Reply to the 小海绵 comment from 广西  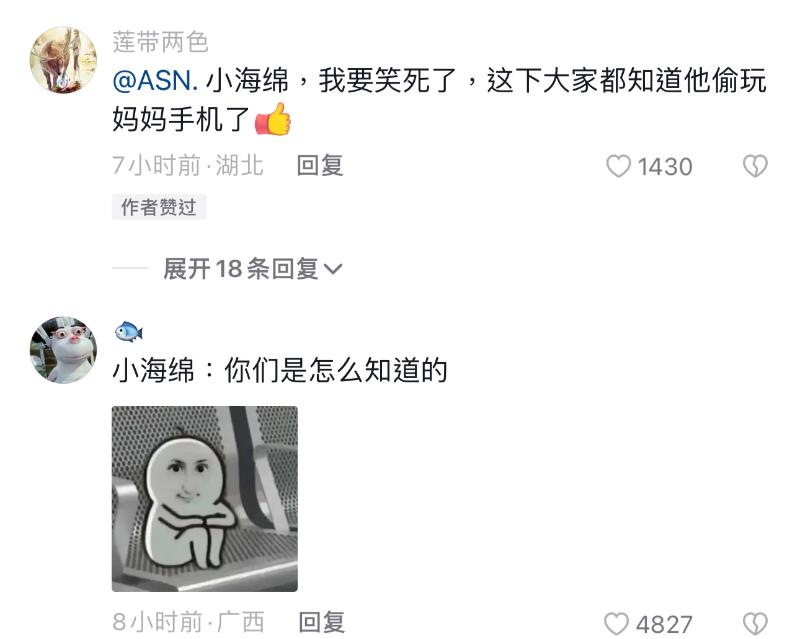pos(321,622)
